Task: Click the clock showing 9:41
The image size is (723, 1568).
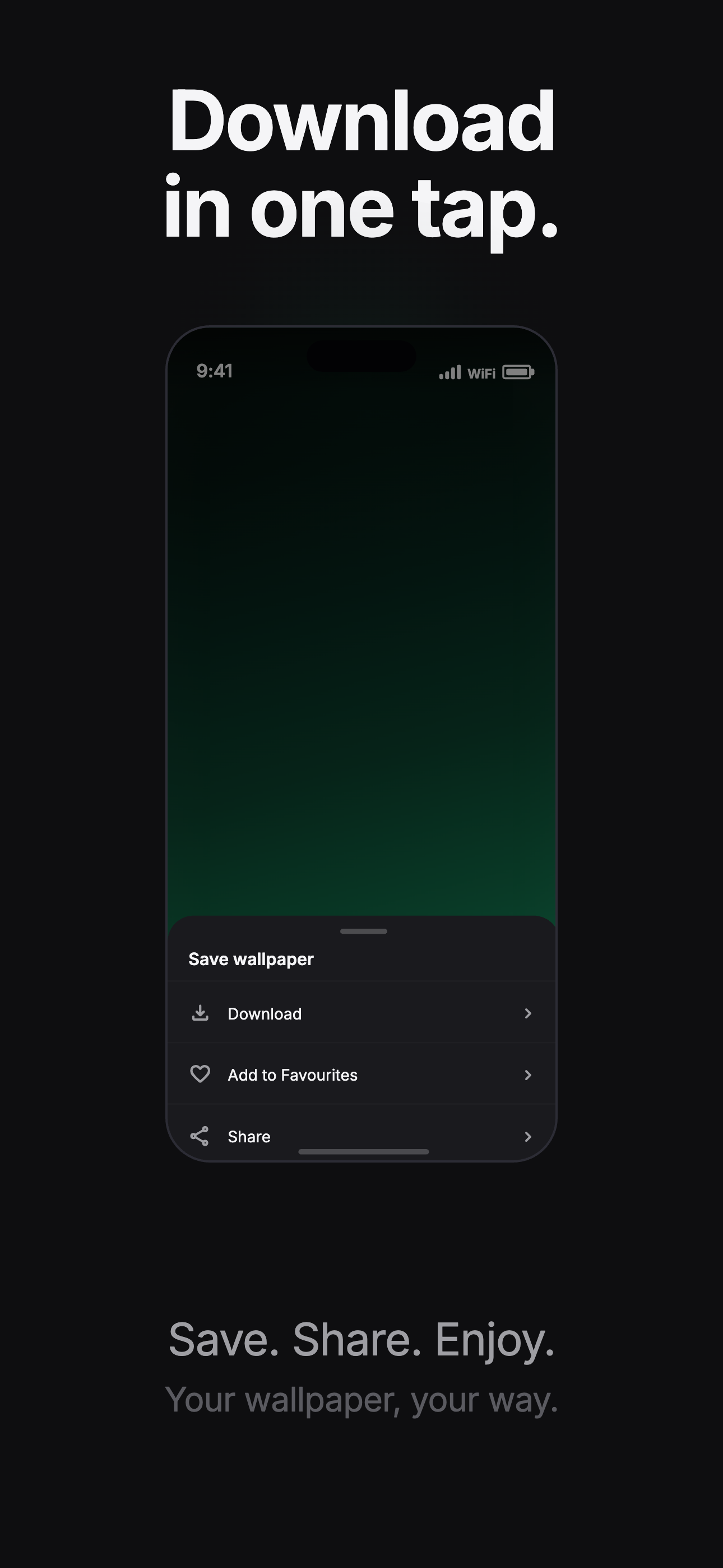Action: pyautogui.click(x=214, y=371)
